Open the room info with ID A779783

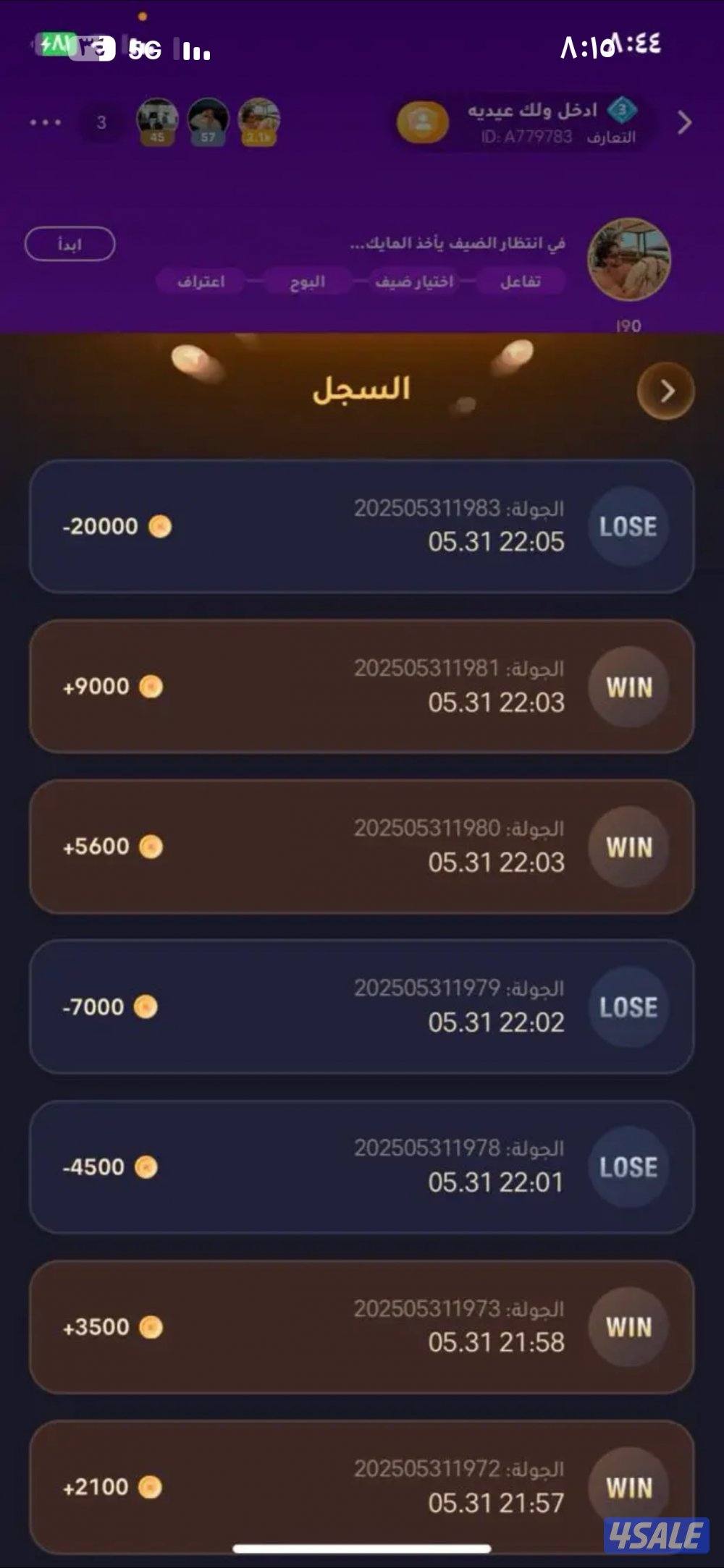(x=525, y=123)
